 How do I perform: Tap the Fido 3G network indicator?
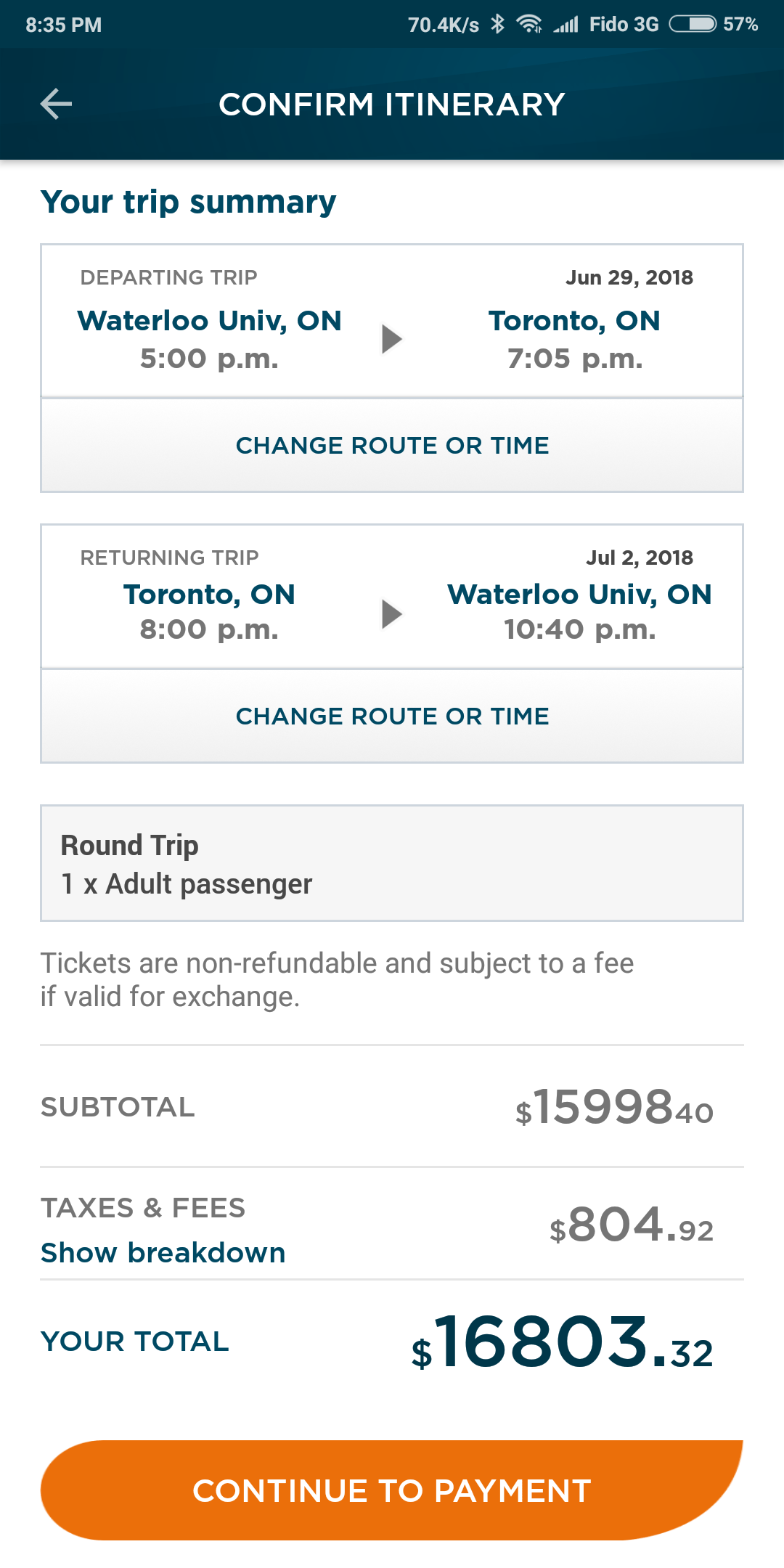pyautogui.click(x=622, y=23)
